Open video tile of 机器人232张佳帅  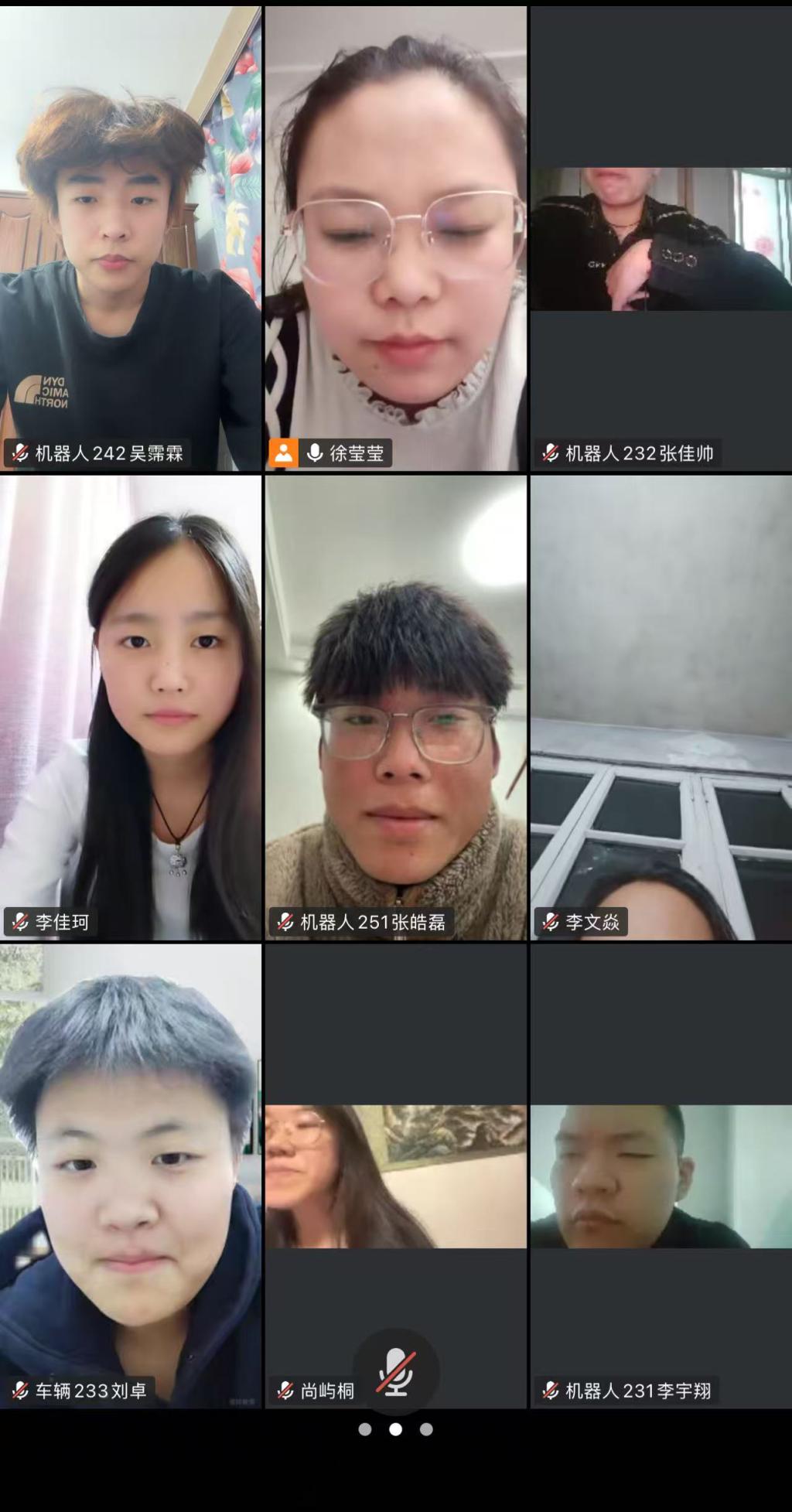661,240
